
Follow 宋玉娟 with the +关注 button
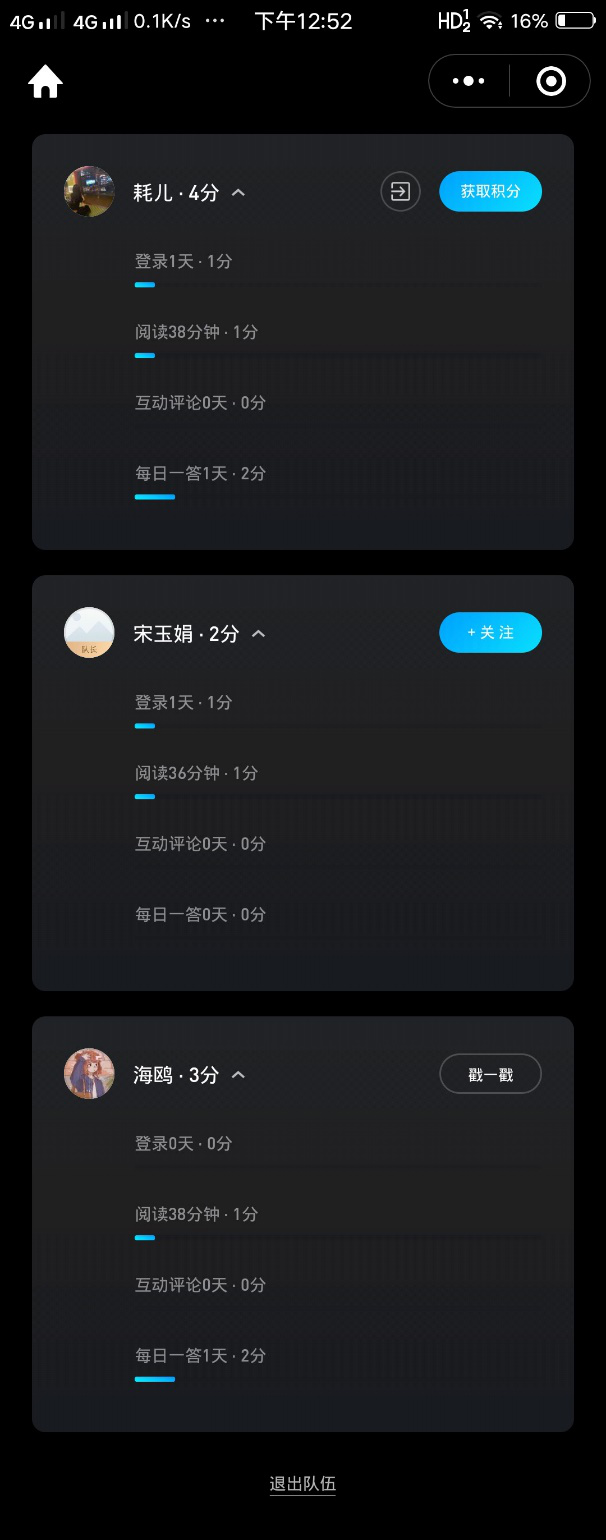[490, 632]
